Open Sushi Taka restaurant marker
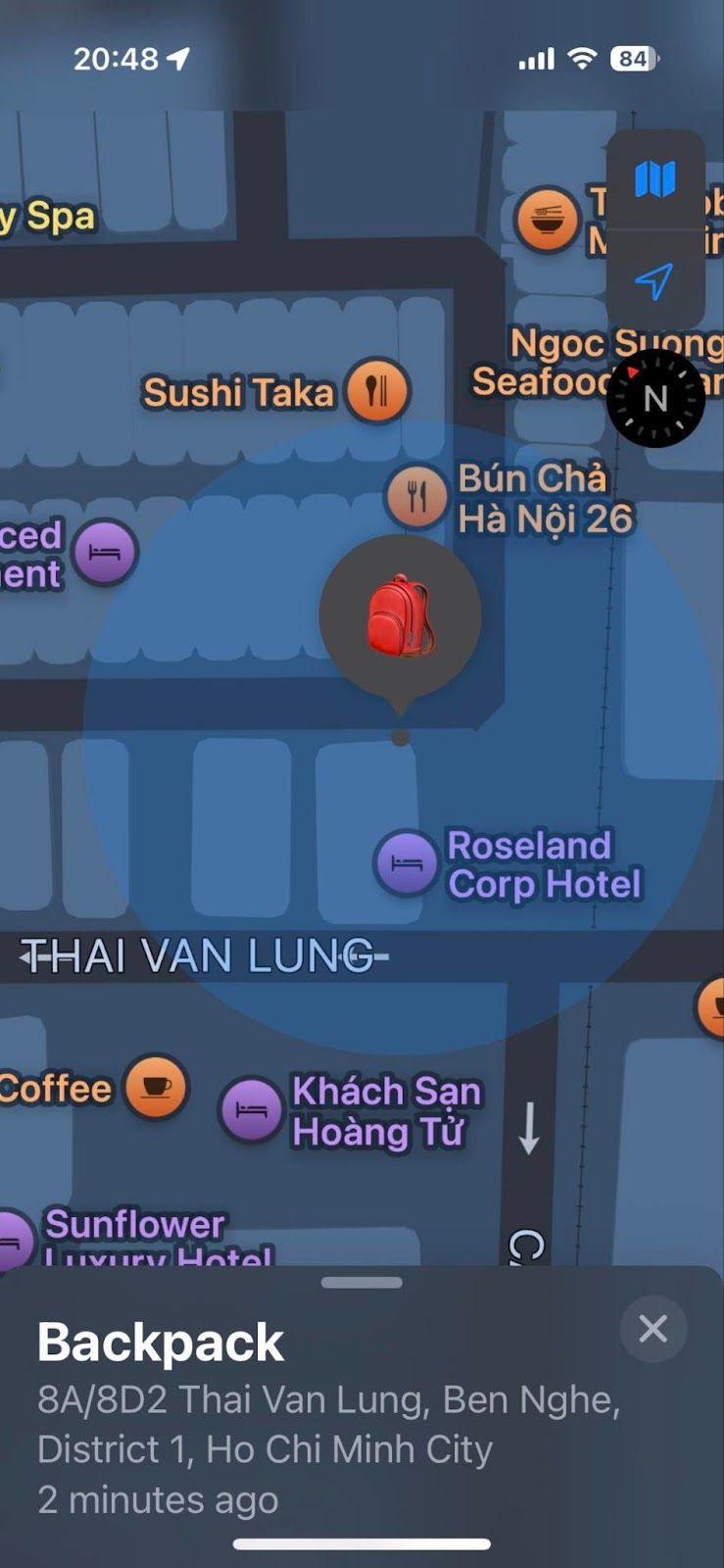 click(x=377, y=390)
